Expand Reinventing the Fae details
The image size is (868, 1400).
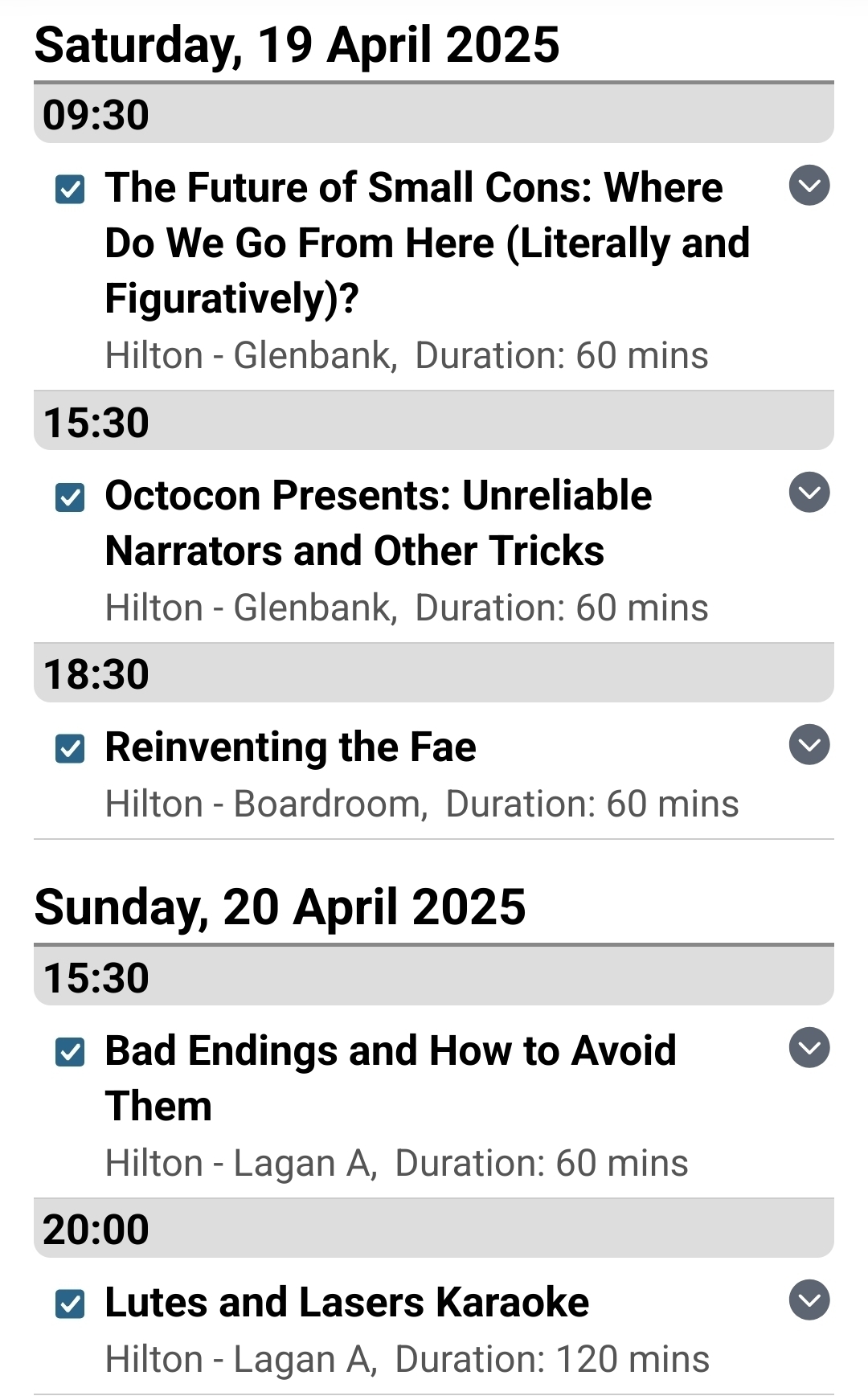coord(809,745)
